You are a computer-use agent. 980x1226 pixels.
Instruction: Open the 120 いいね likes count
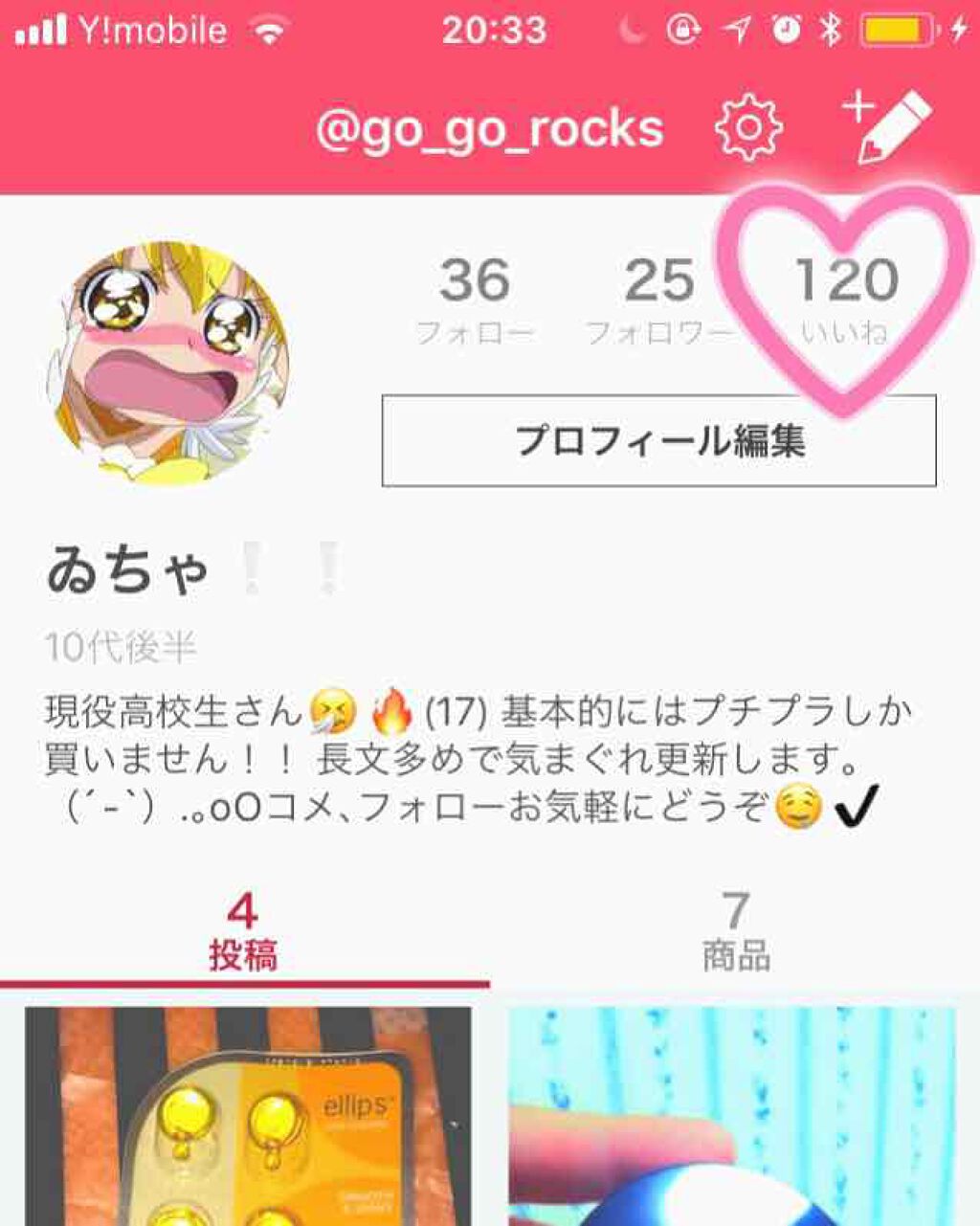[x=851, y=299]
